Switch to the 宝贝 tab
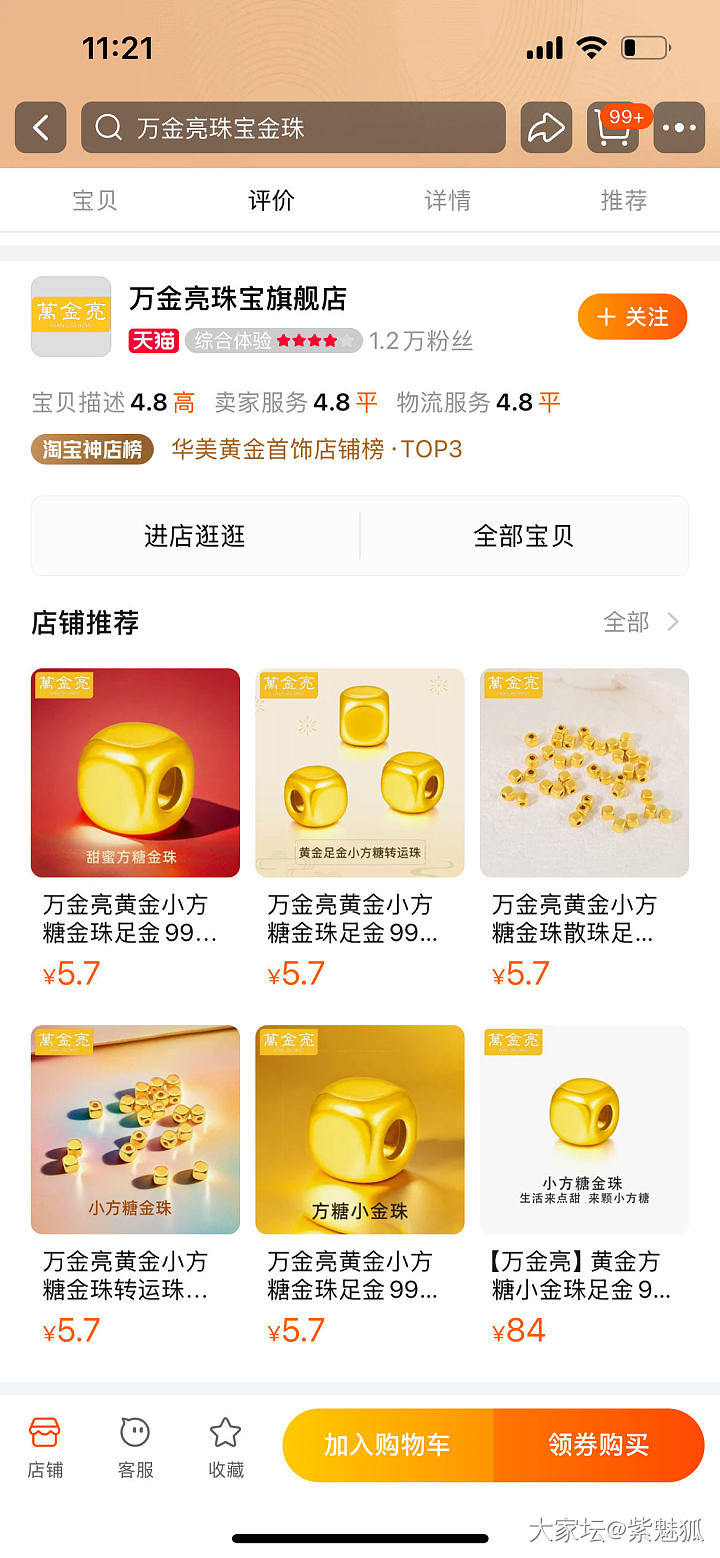This screenshot has height=1558, width=720. pyautogui.click(x=95, y=200)
